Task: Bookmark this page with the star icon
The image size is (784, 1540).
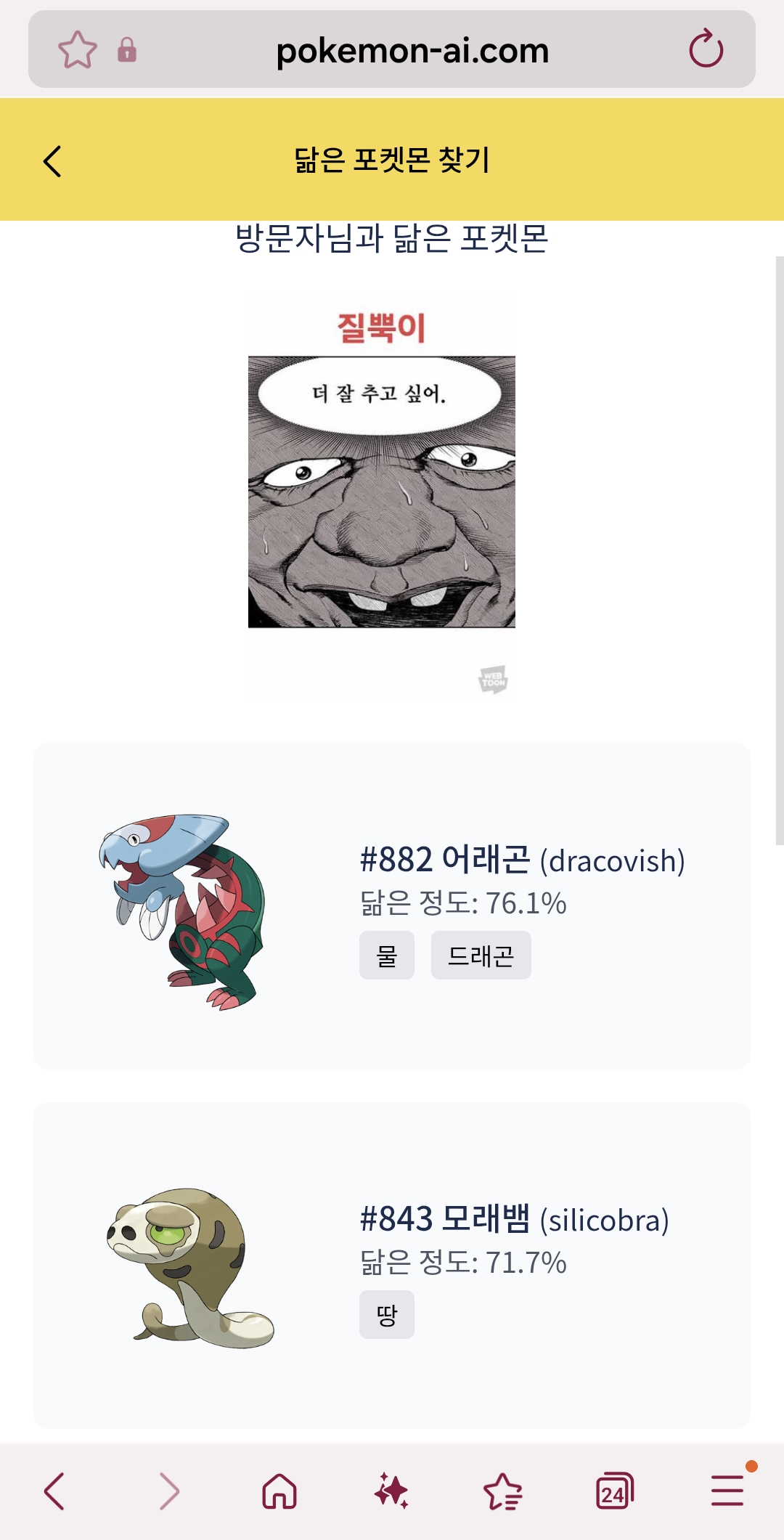Action: click(x=77, y=50)
